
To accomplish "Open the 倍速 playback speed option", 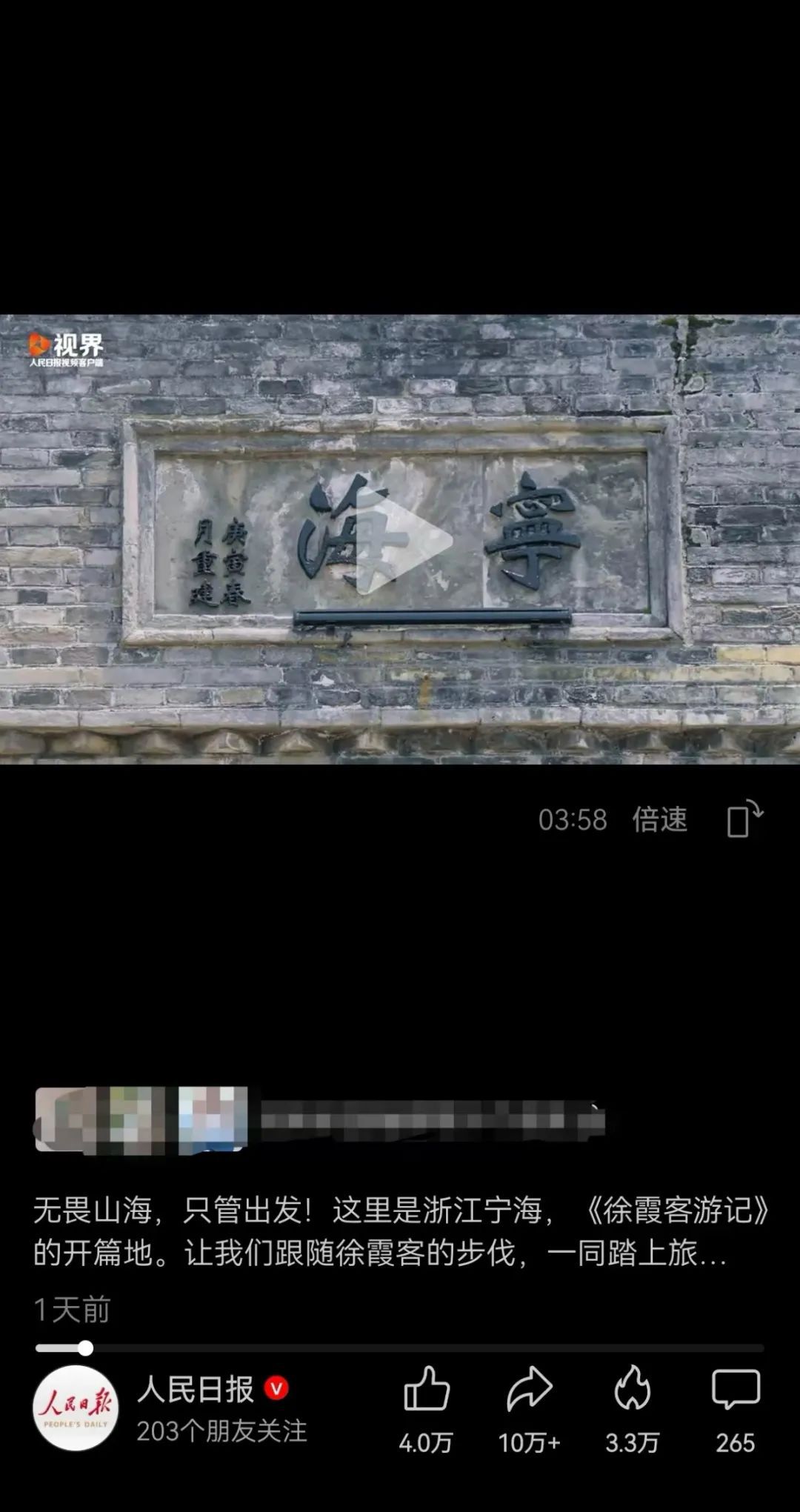I will point(659,820).
